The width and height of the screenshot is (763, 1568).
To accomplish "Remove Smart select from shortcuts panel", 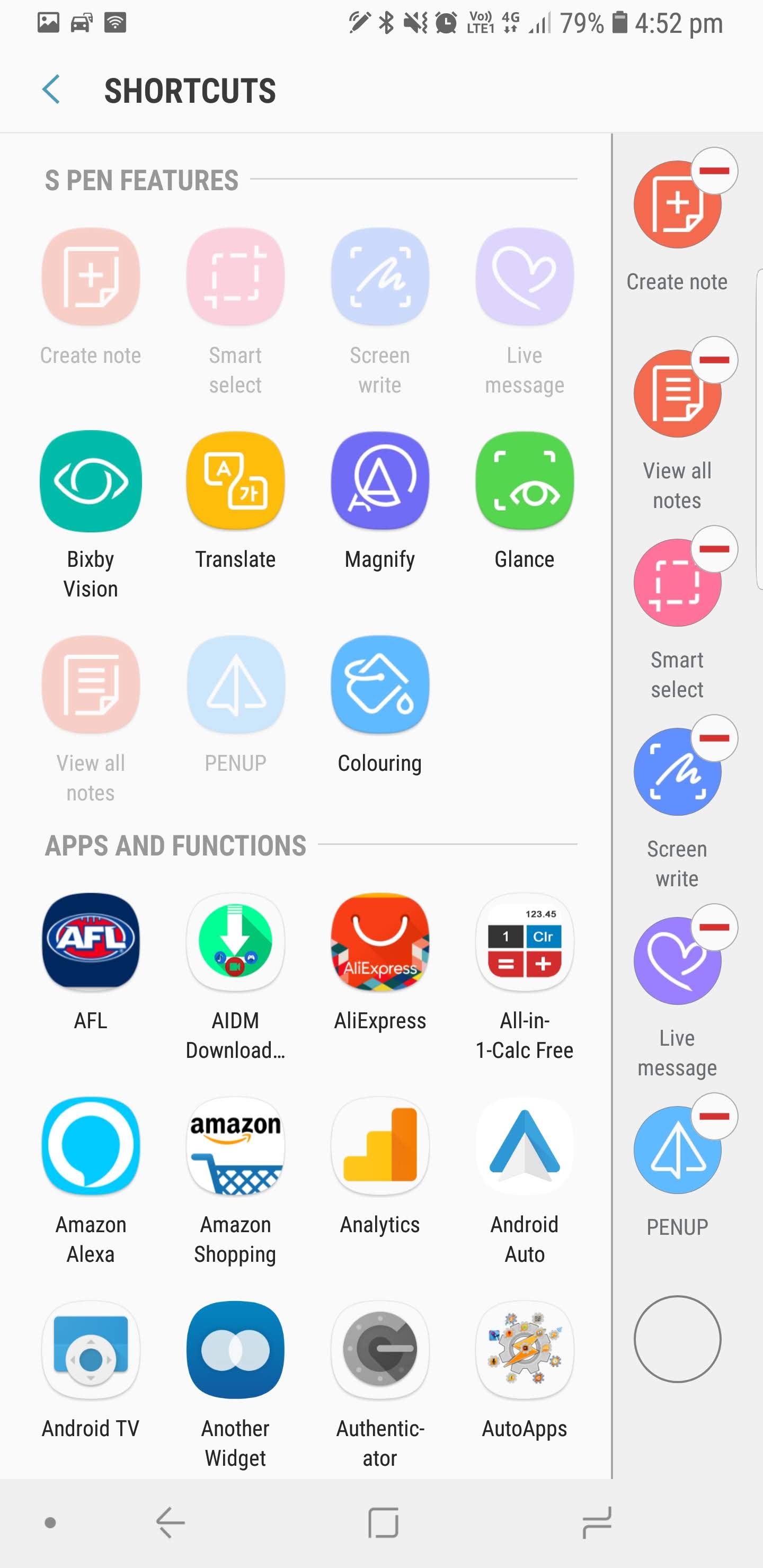I will [714, 550].
